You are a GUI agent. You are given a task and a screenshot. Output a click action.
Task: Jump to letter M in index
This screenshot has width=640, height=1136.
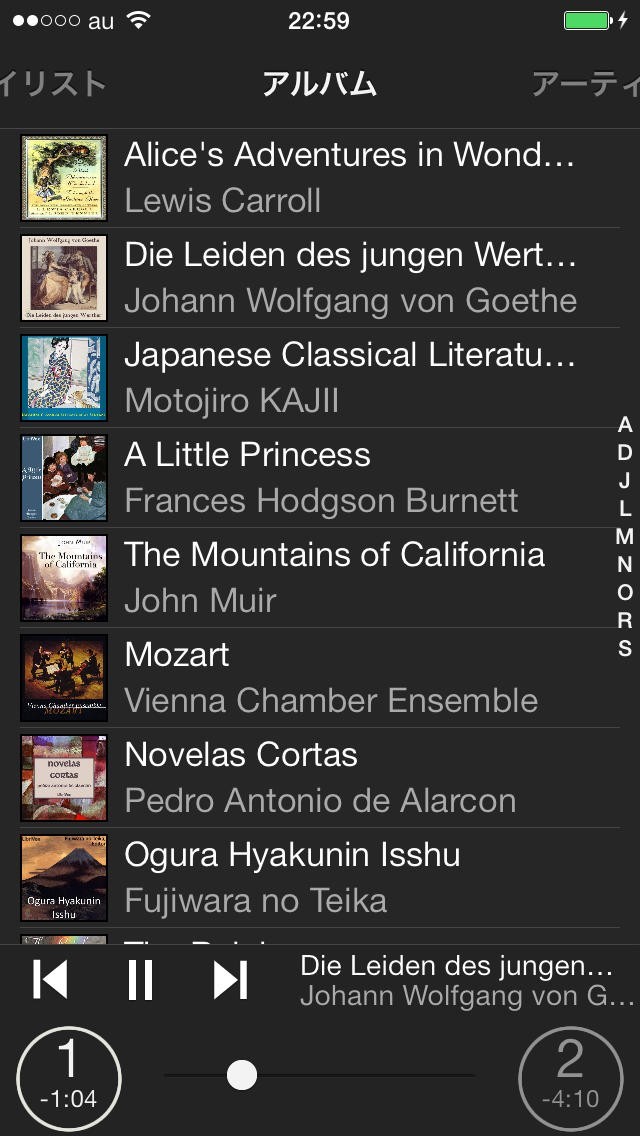[x=625, y=537]
